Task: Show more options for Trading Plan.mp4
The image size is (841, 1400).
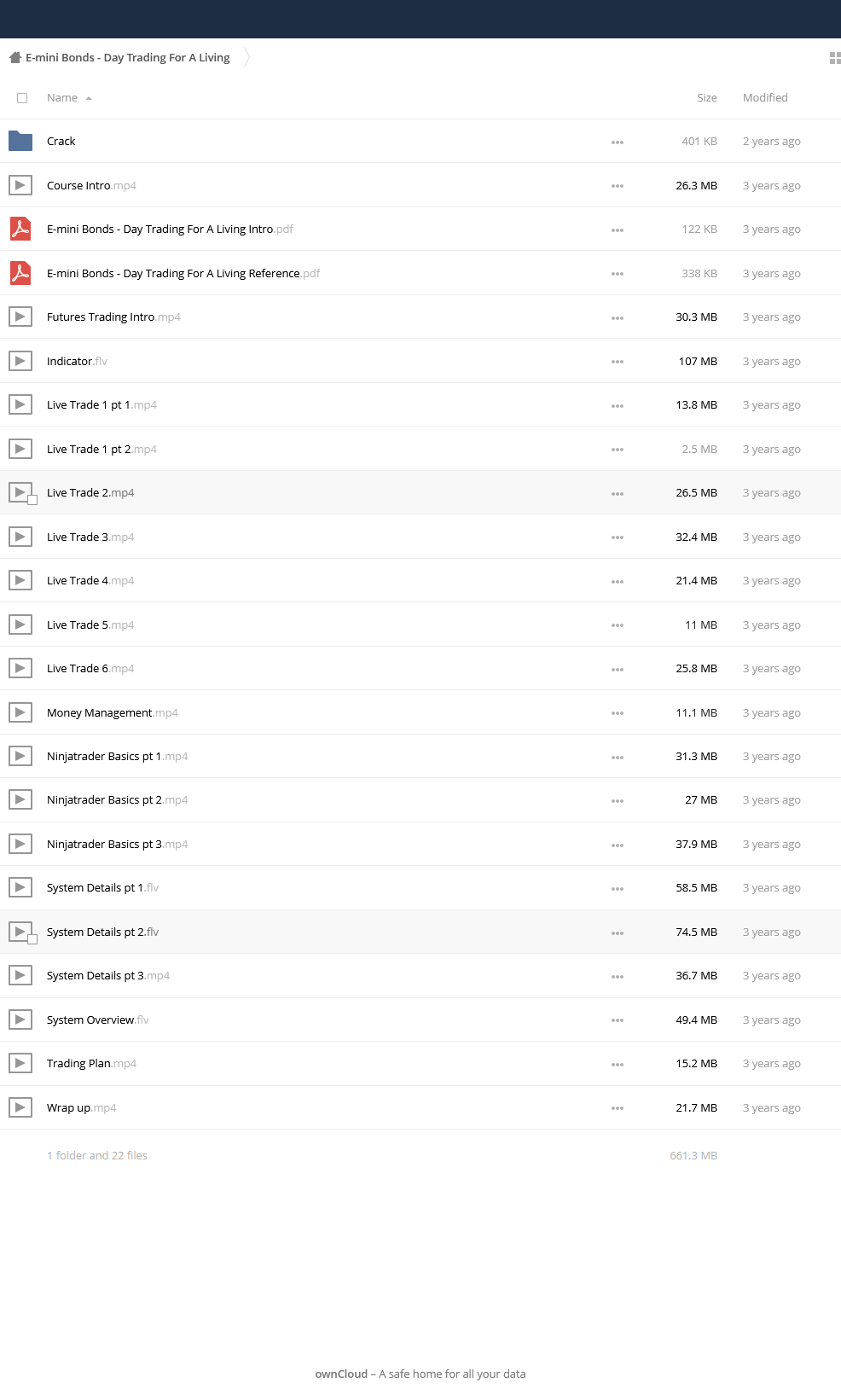Action: coord(618,1065)
